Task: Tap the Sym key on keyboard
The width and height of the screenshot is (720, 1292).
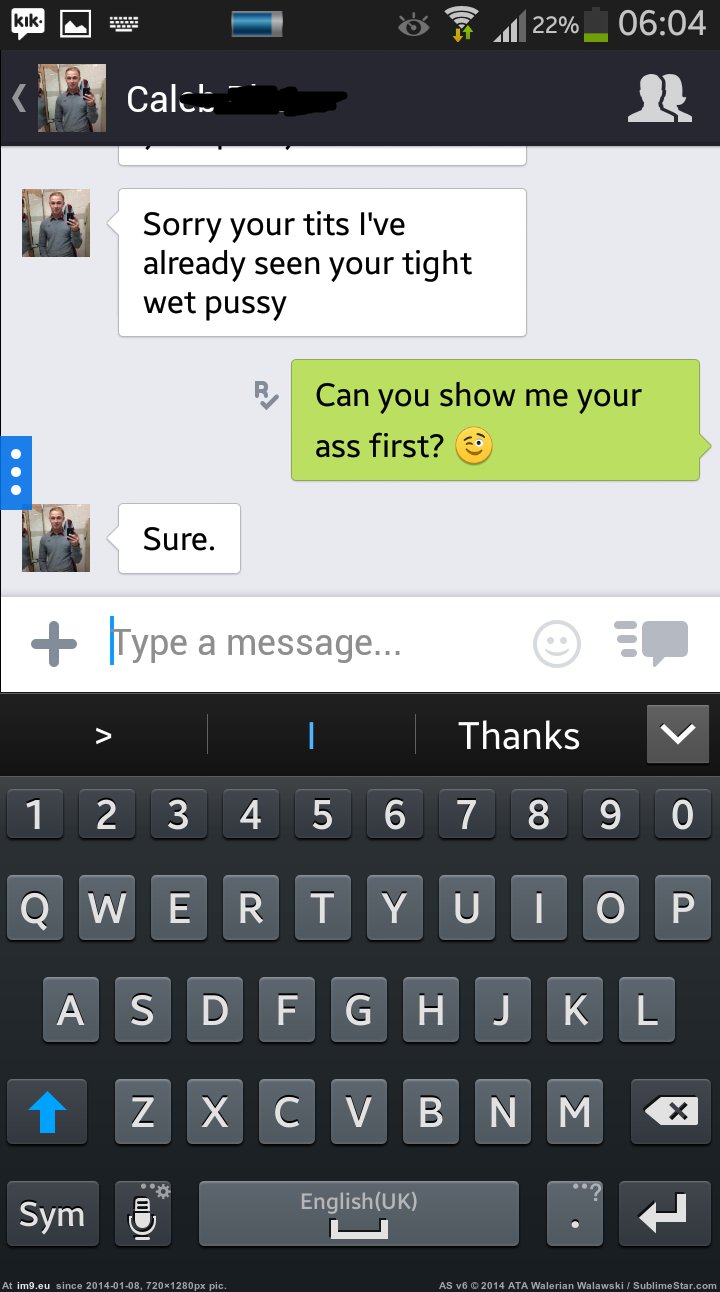Action: pyautogui.click(x=52, y=1214)
